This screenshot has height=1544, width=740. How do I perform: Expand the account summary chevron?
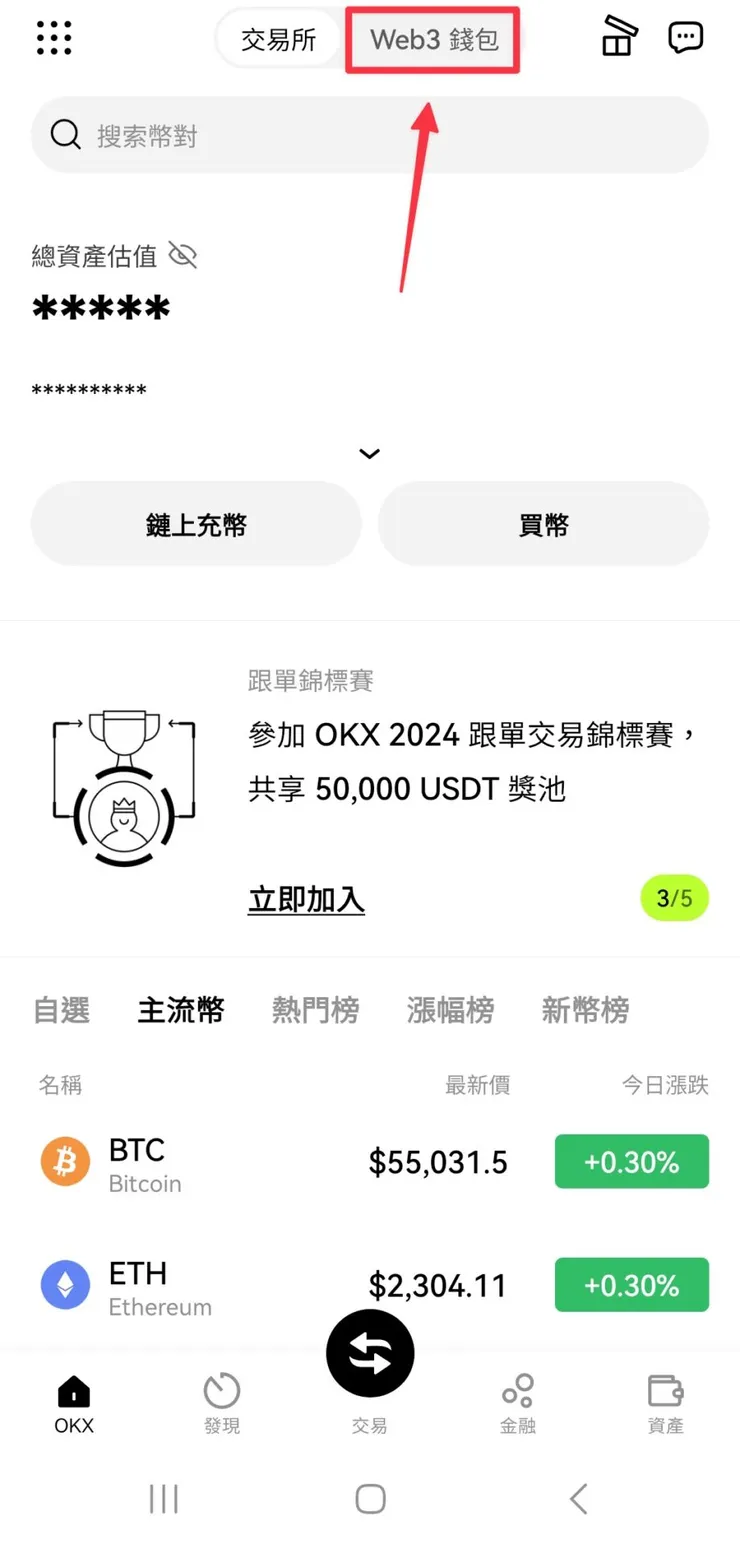369,453
